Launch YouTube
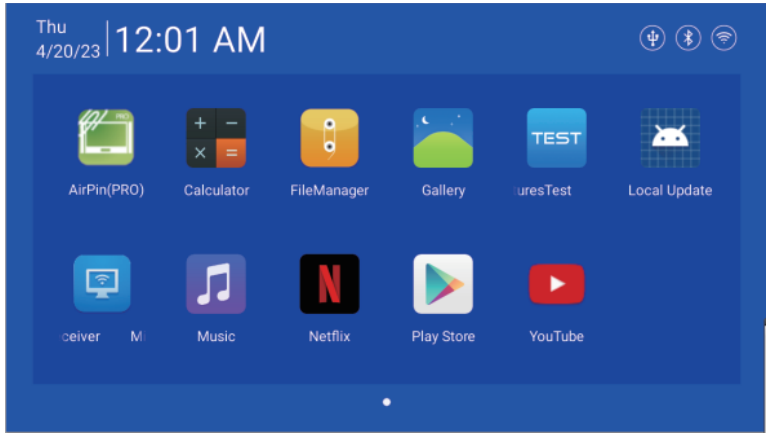The height and width of the screenshot is (437, 770). (x=556, y=284)
